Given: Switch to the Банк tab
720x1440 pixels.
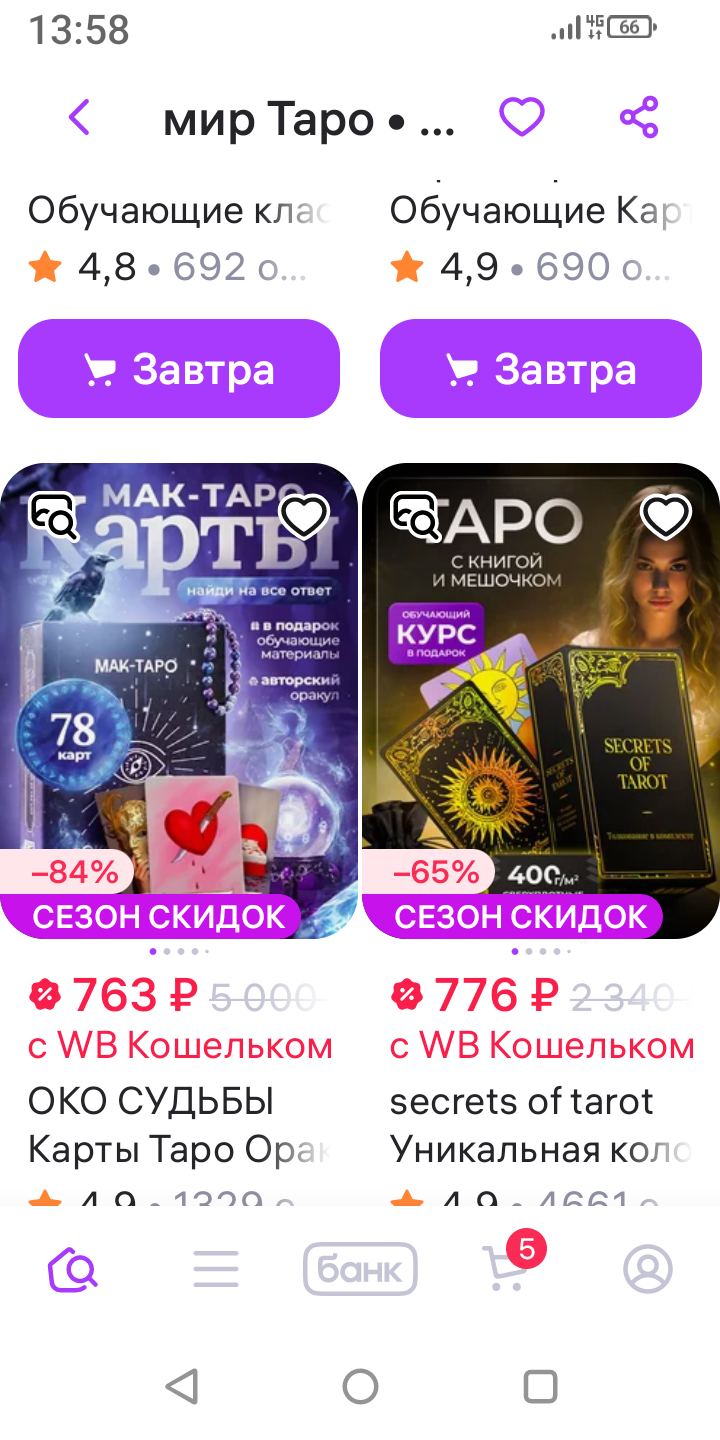Looking at the screenshot, I should click(360, 1270).
